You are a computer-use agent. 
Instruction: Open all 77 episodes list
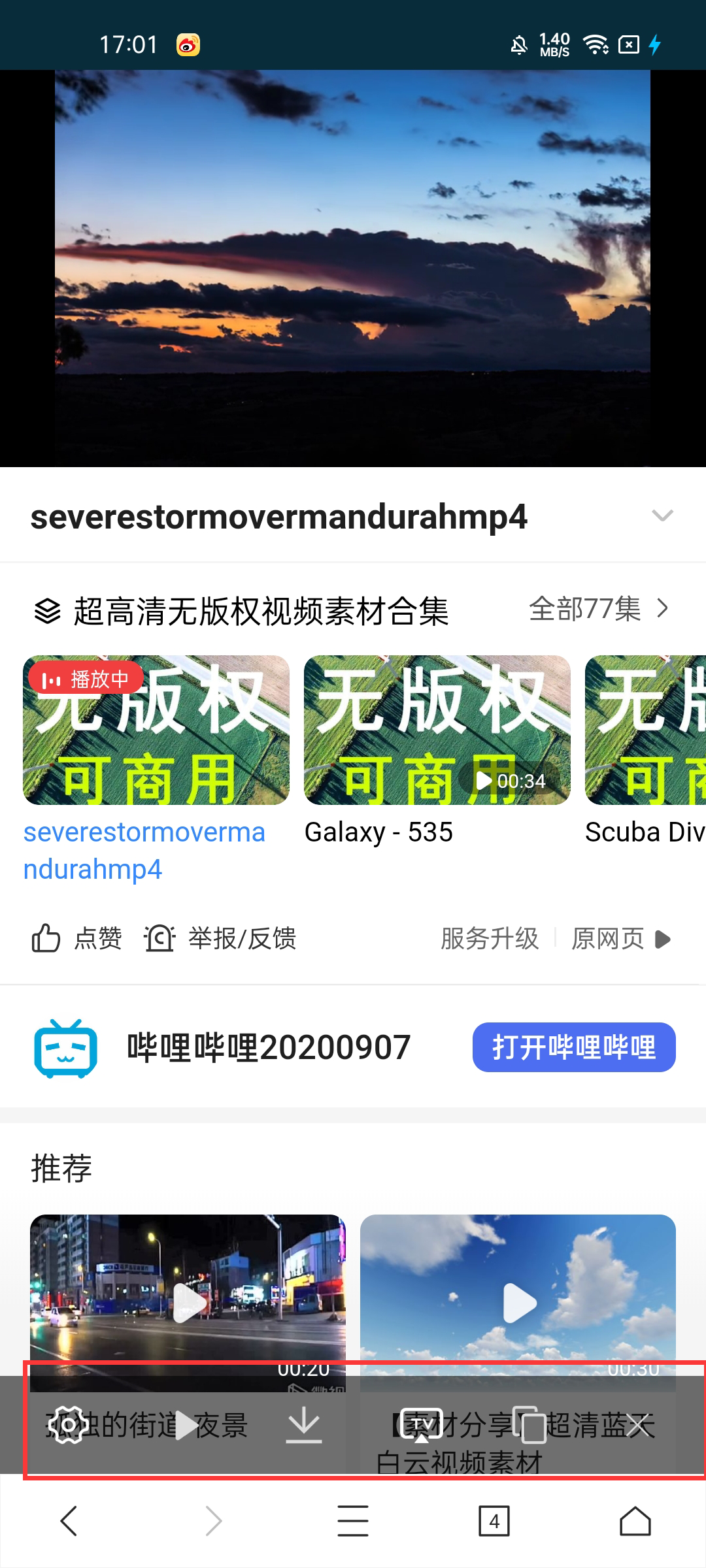(x=598, y=609)
